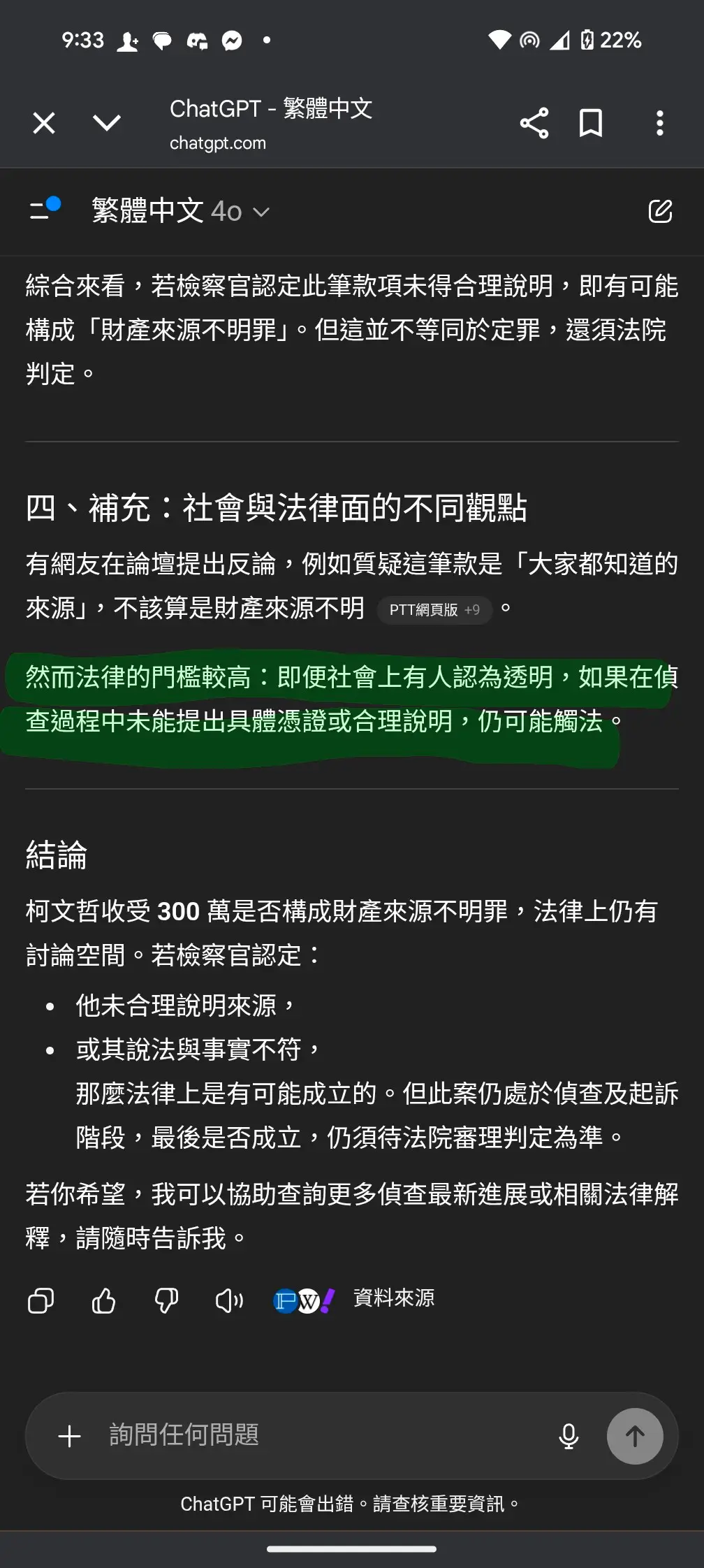This screenshot has height=1568, width=704.
Task: Expand the 繁體中文 4o model selector
Action: click(x=182, y=211)
